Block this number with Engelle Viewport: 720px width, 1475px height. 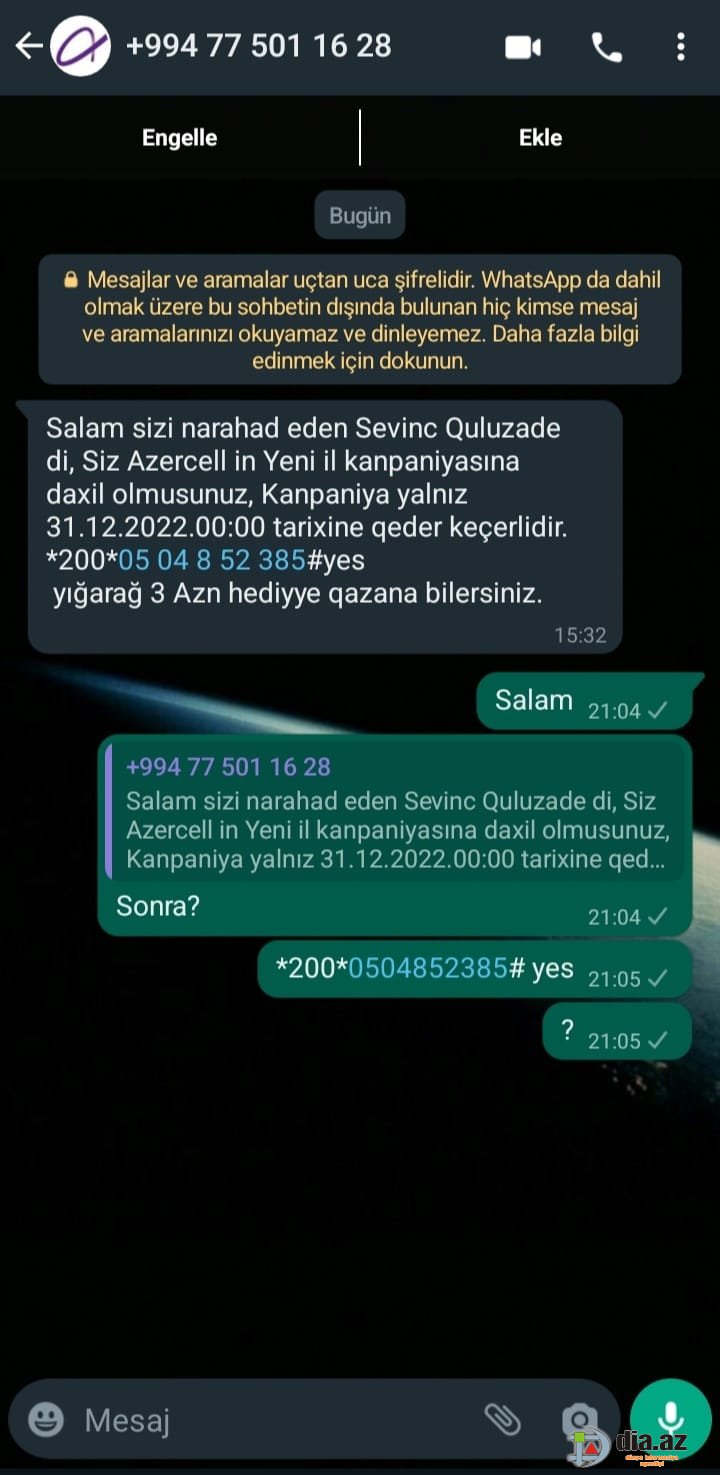tap(180, 138)
